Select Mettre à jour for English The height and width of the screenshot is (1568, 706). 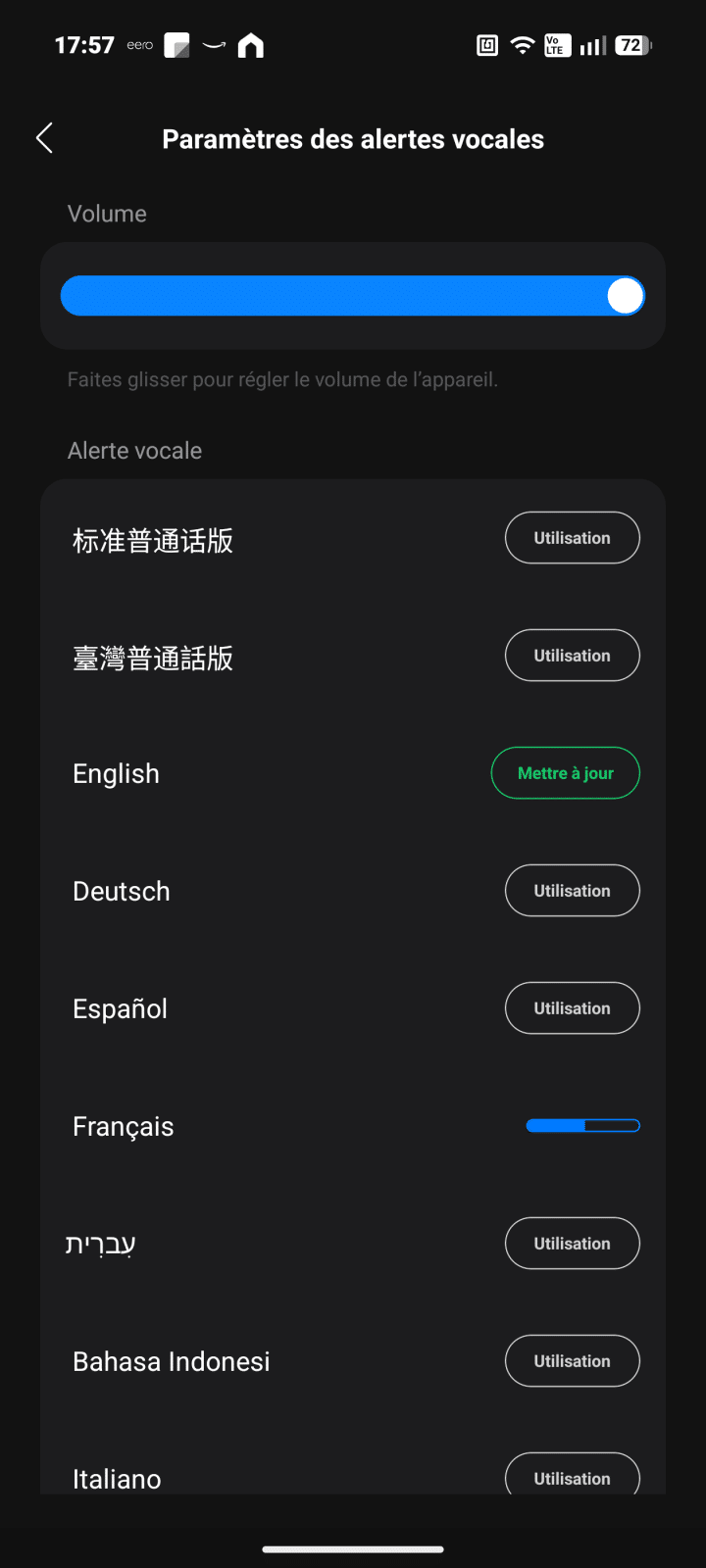pyautogui.click(x=566, y=772)
